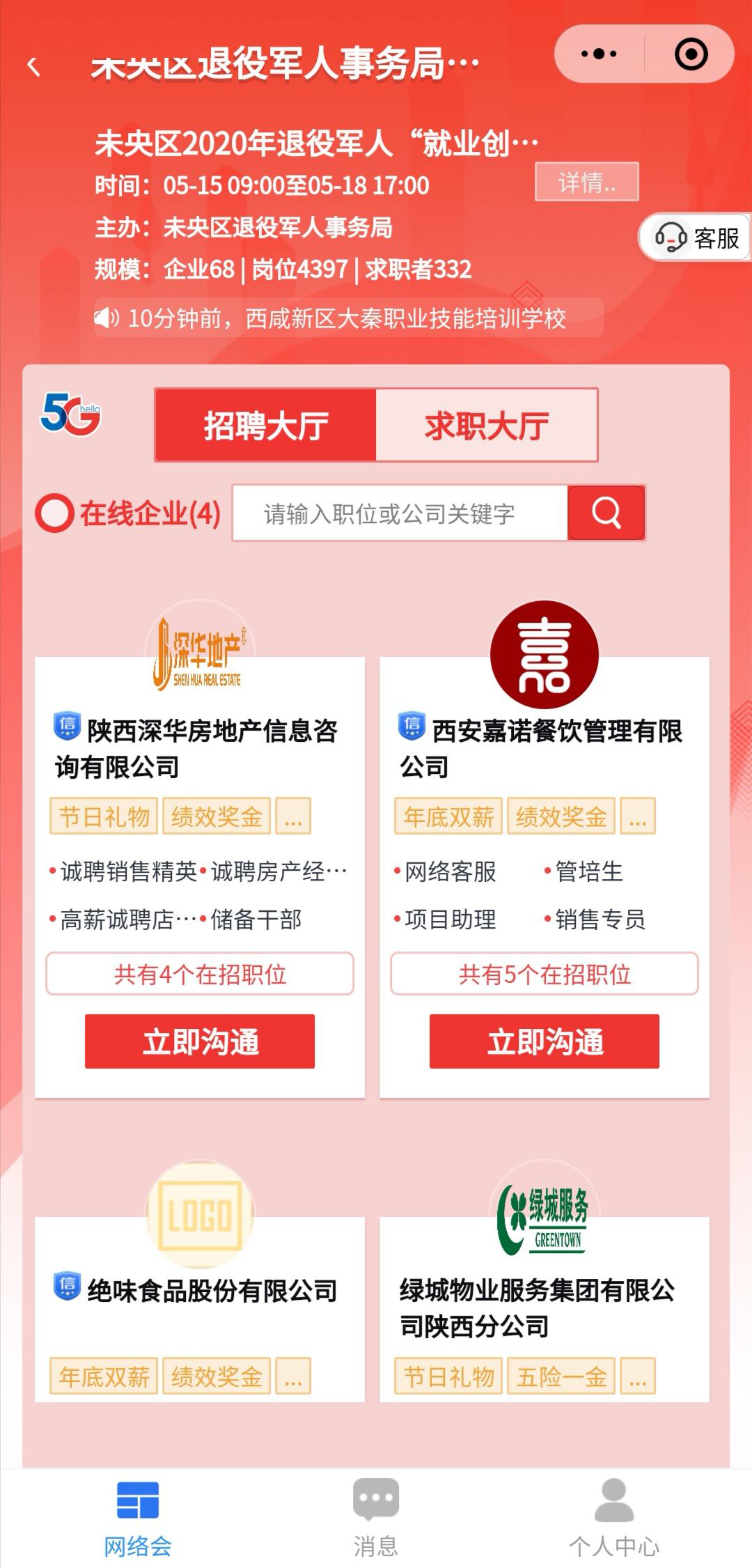752x1568 pixels.
Task: Tap 立即沟通 under 西安嘉诺餐饮
Action: click(x=545, y=1041)
